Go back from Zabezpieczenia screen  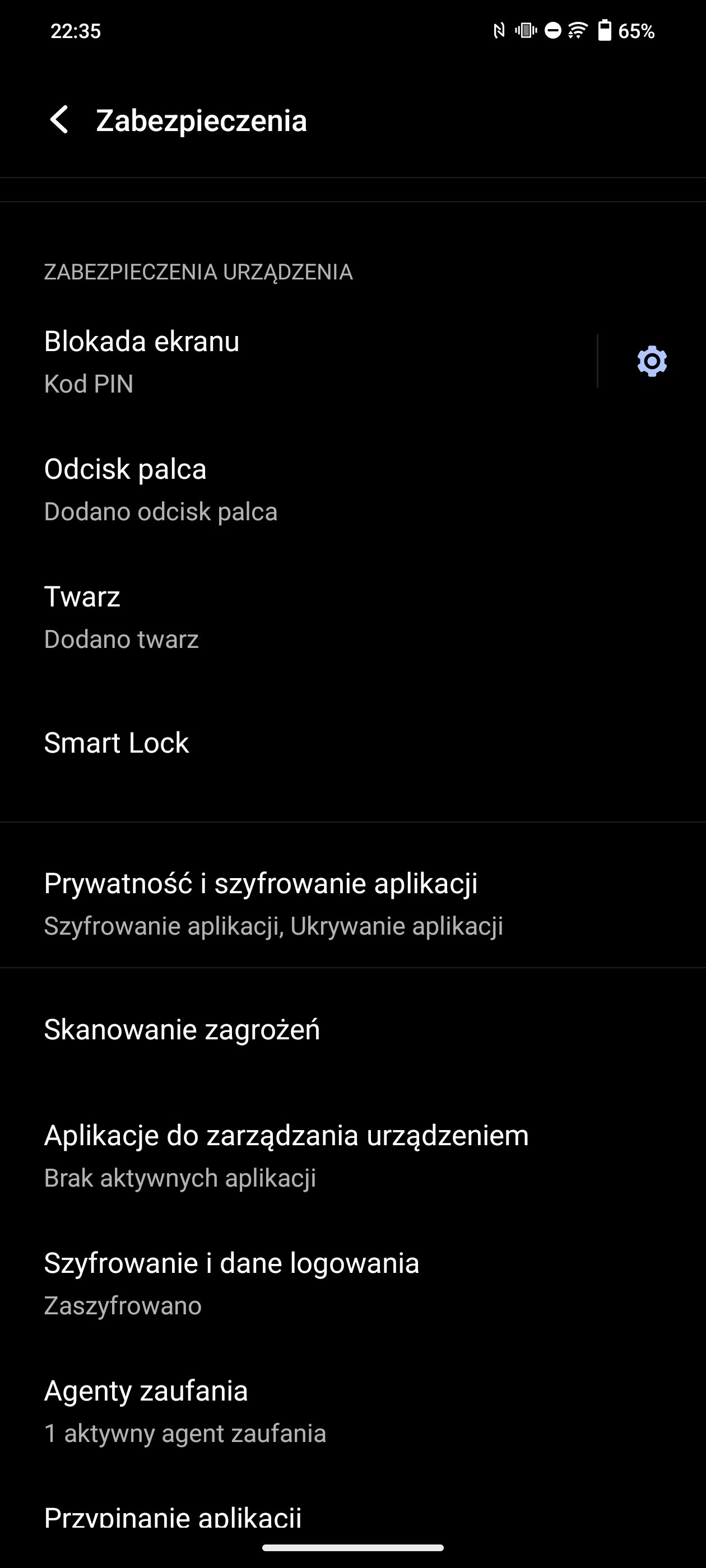click(59, 120)
